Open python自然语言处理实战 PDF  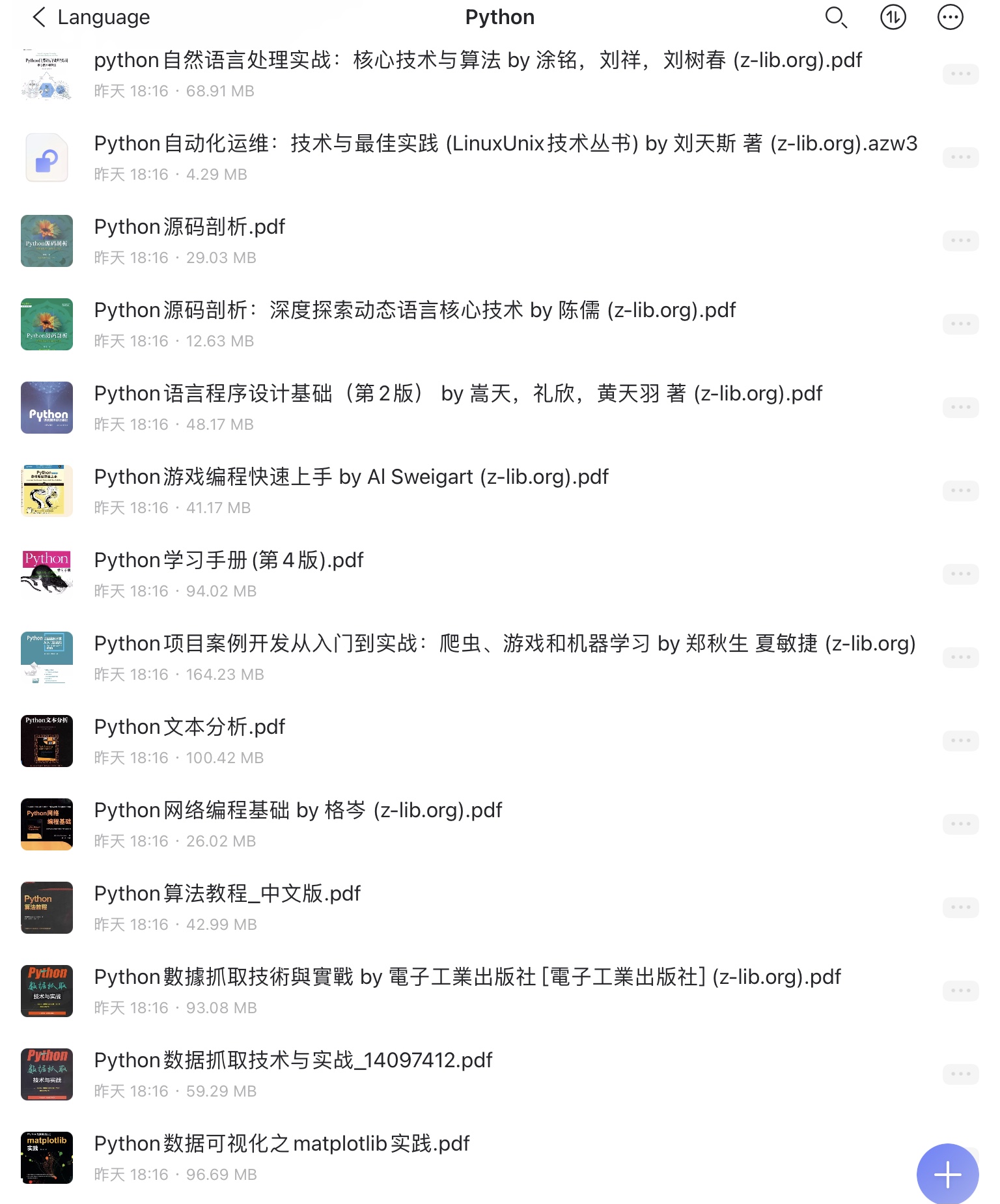pyautogui.click(x=477, y=61)
